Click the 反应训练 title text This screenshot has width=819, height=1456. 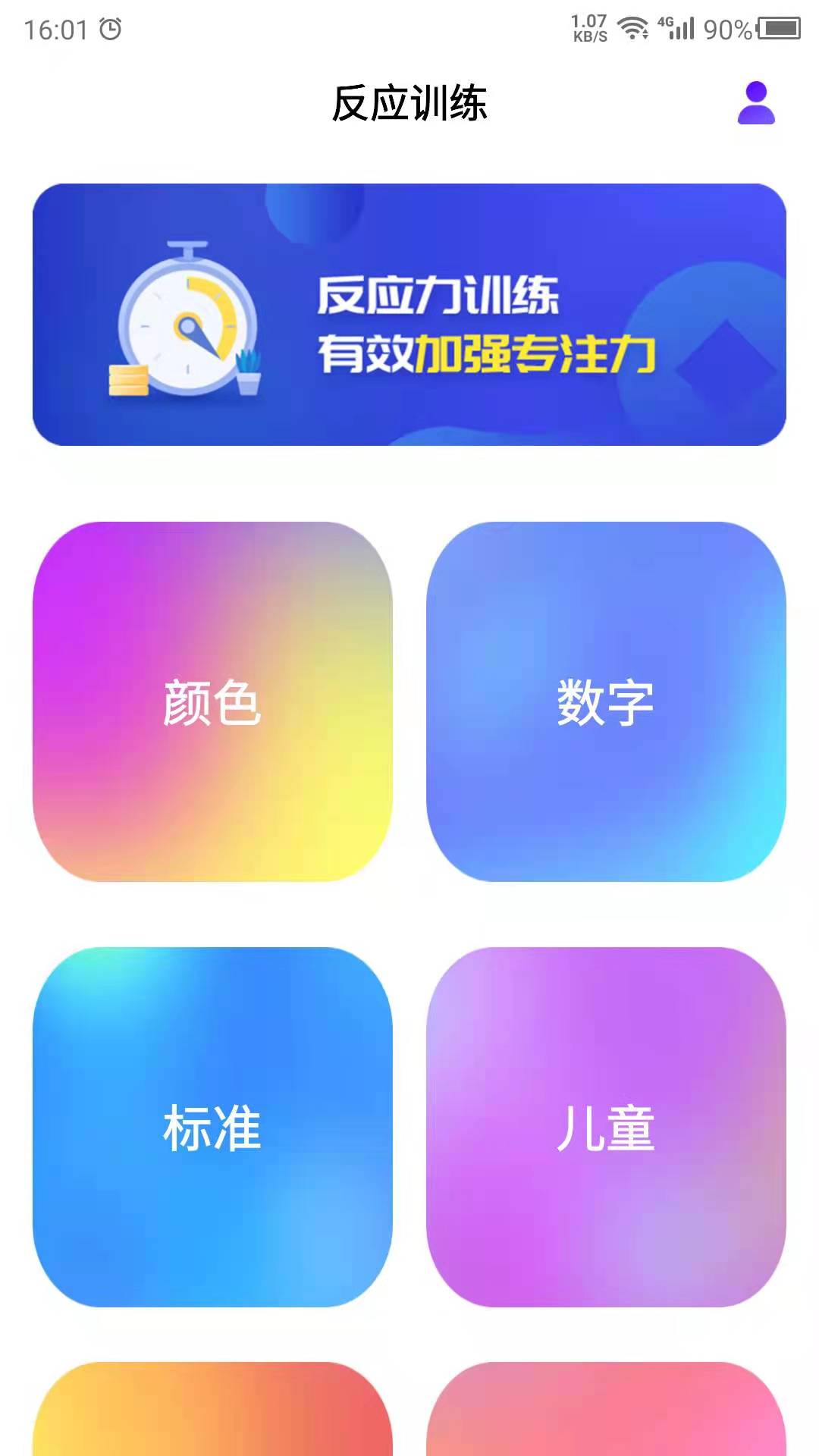409,104
